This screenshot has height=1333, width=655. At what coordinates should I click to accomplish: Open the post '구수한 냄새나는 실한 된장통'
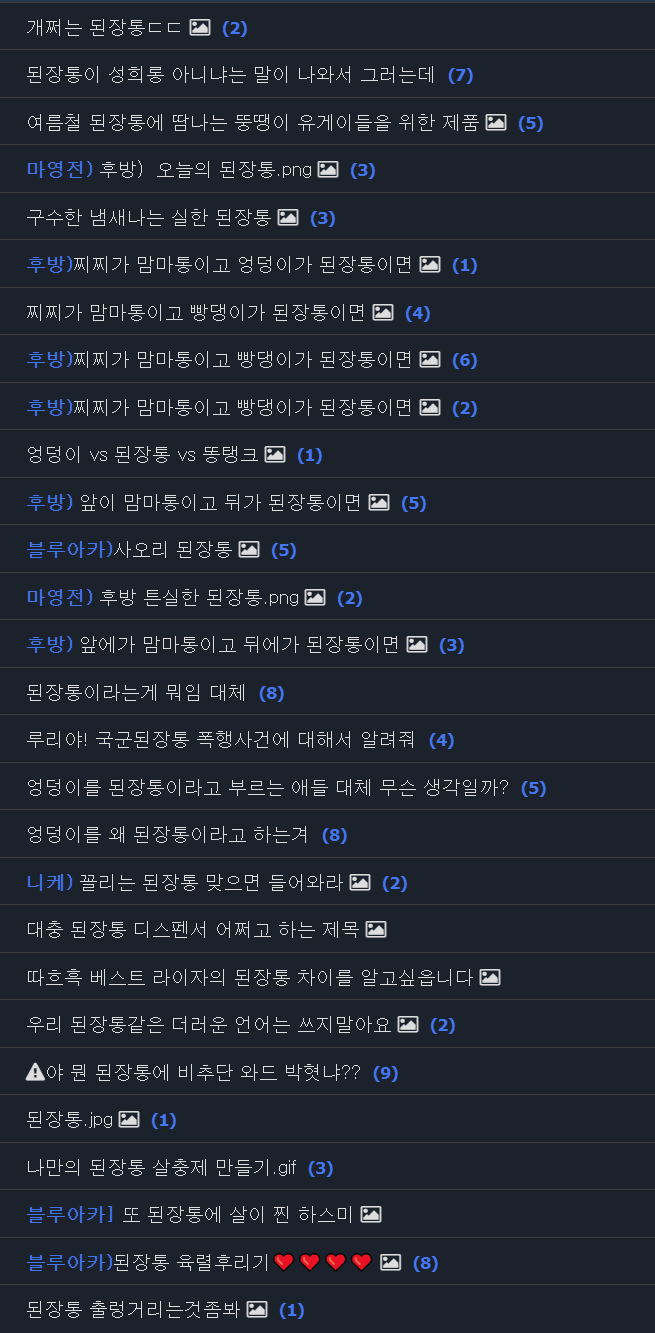[149, 217]
